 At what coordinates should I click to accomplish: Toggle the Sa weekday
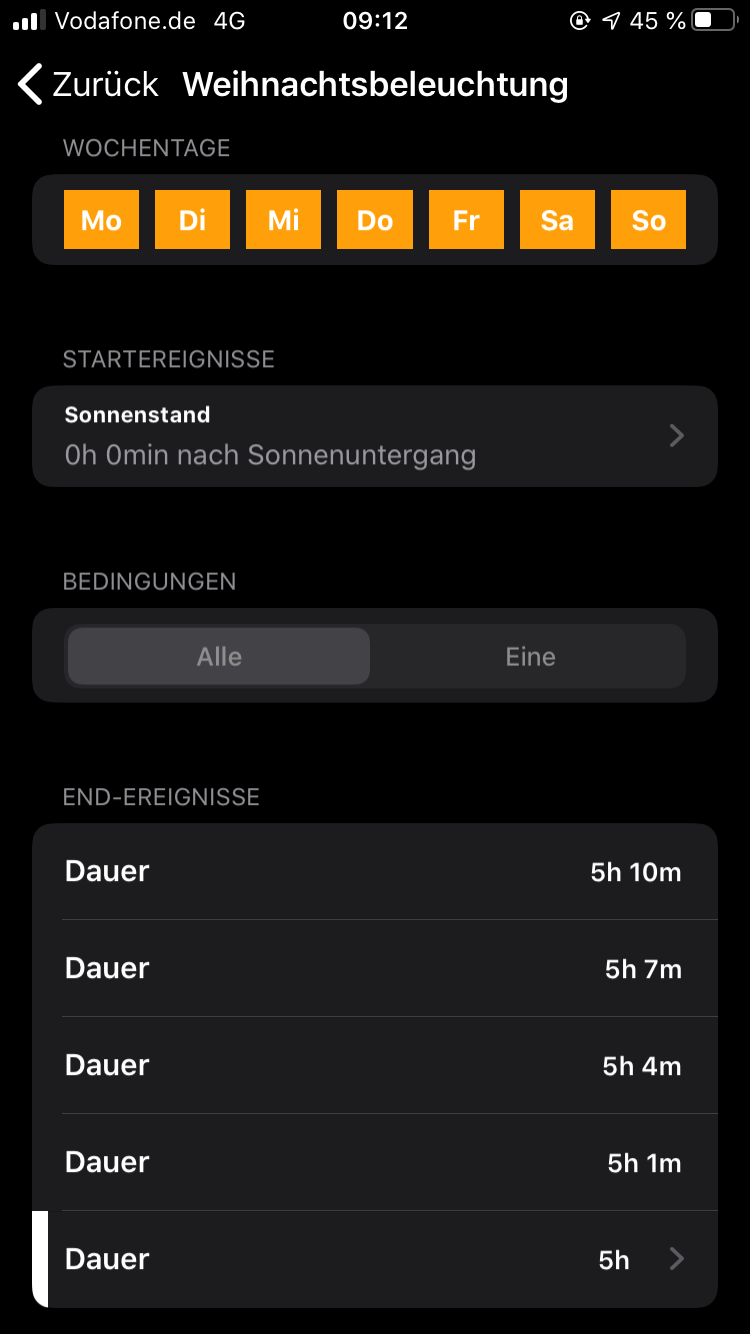(557, 219)
